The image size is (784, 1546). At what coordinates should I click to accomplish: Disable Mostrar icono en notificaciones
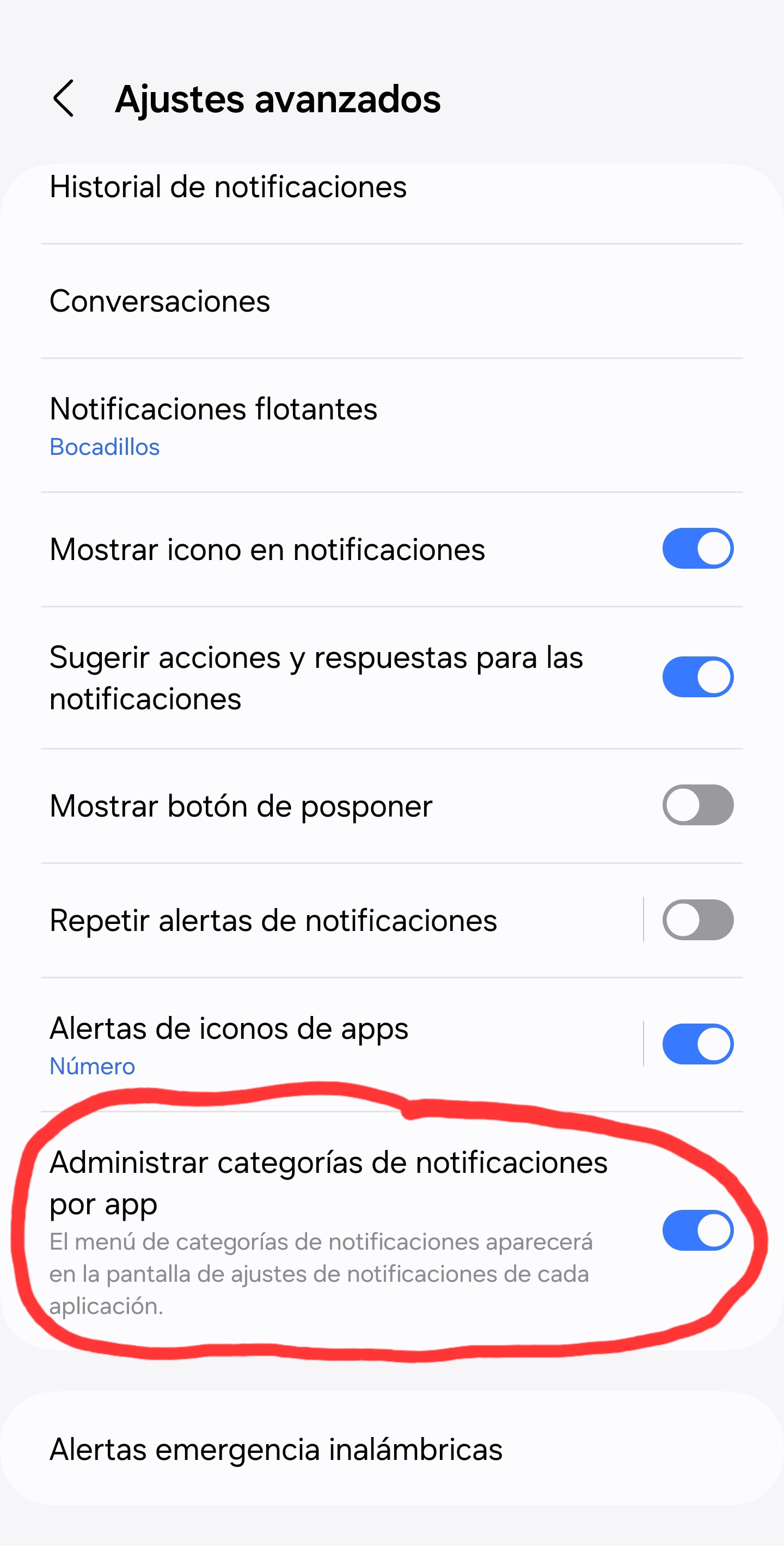[697, 549]
